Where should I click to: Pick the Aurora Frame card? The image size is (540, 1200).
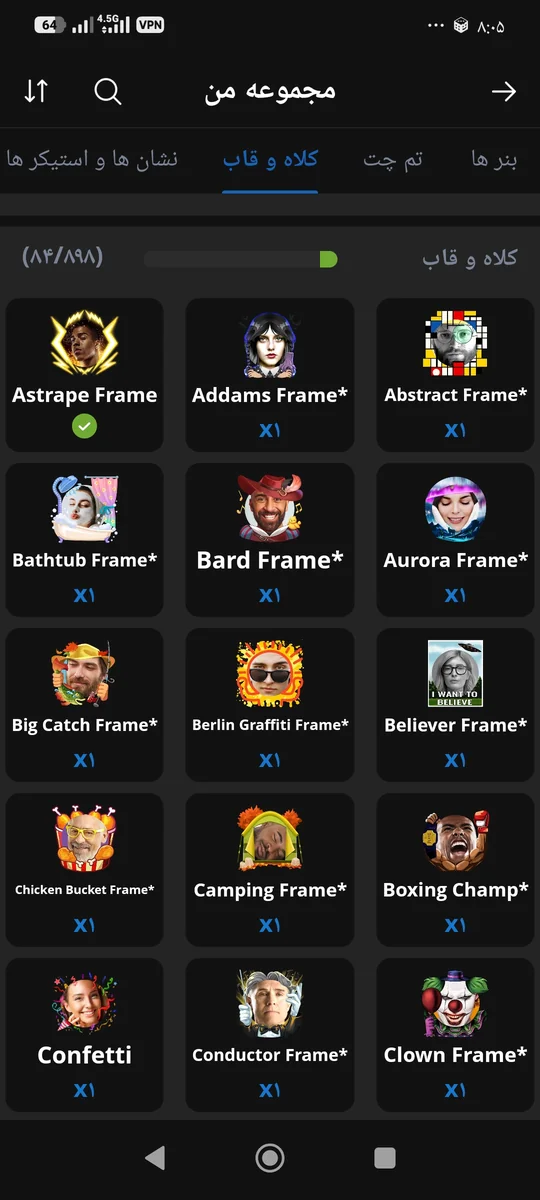pos(455,540)
